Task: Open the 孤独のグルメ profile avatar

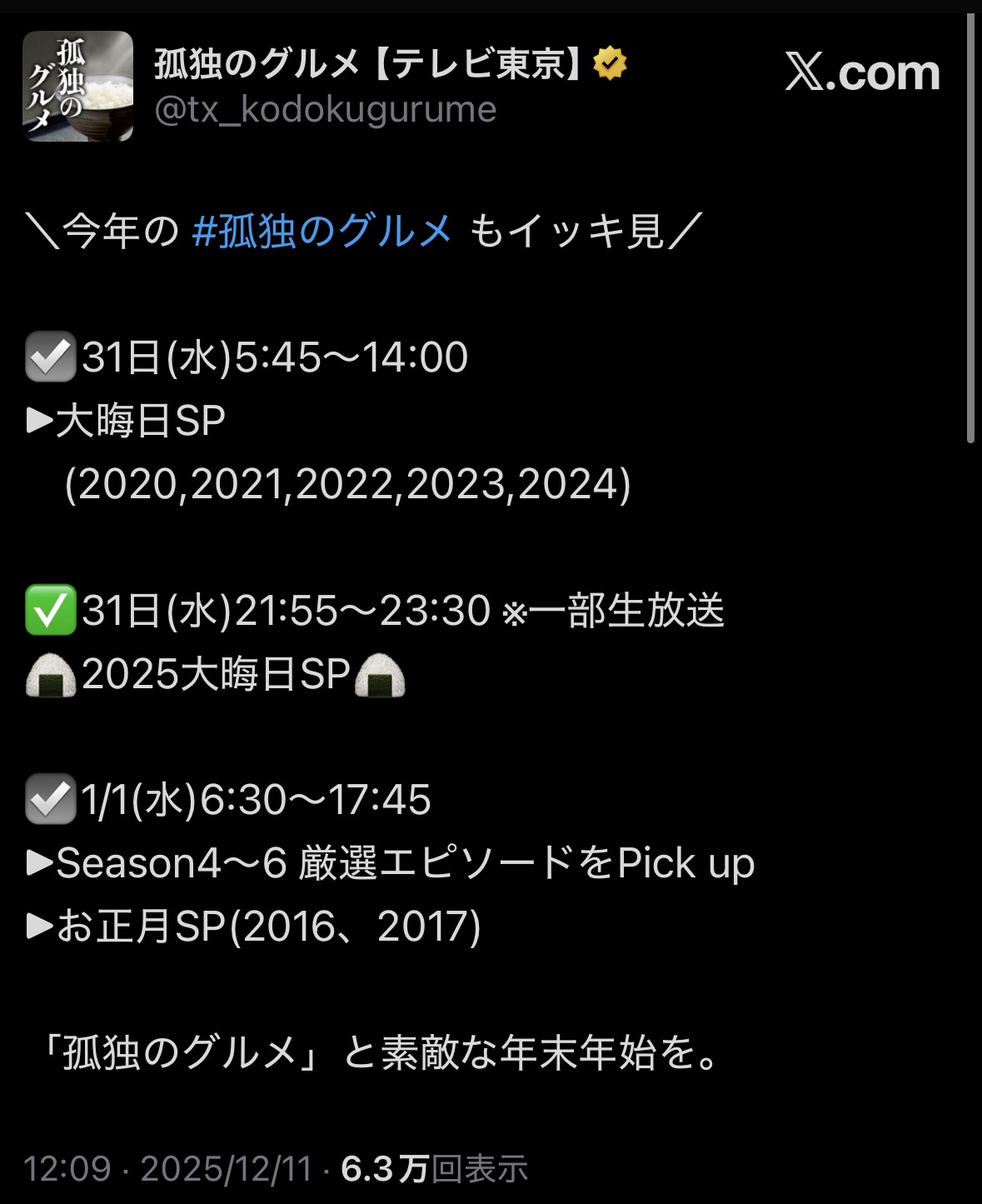Action: click(77, 86)
